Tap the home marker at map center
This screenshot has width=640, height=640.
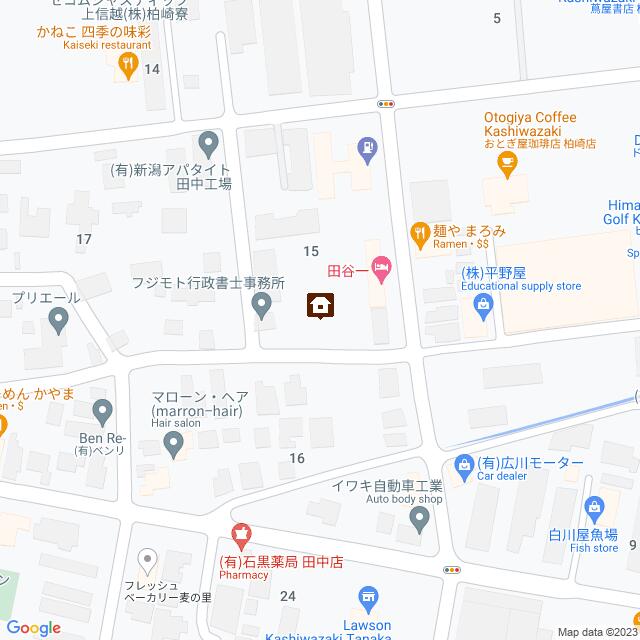[320, 305]
